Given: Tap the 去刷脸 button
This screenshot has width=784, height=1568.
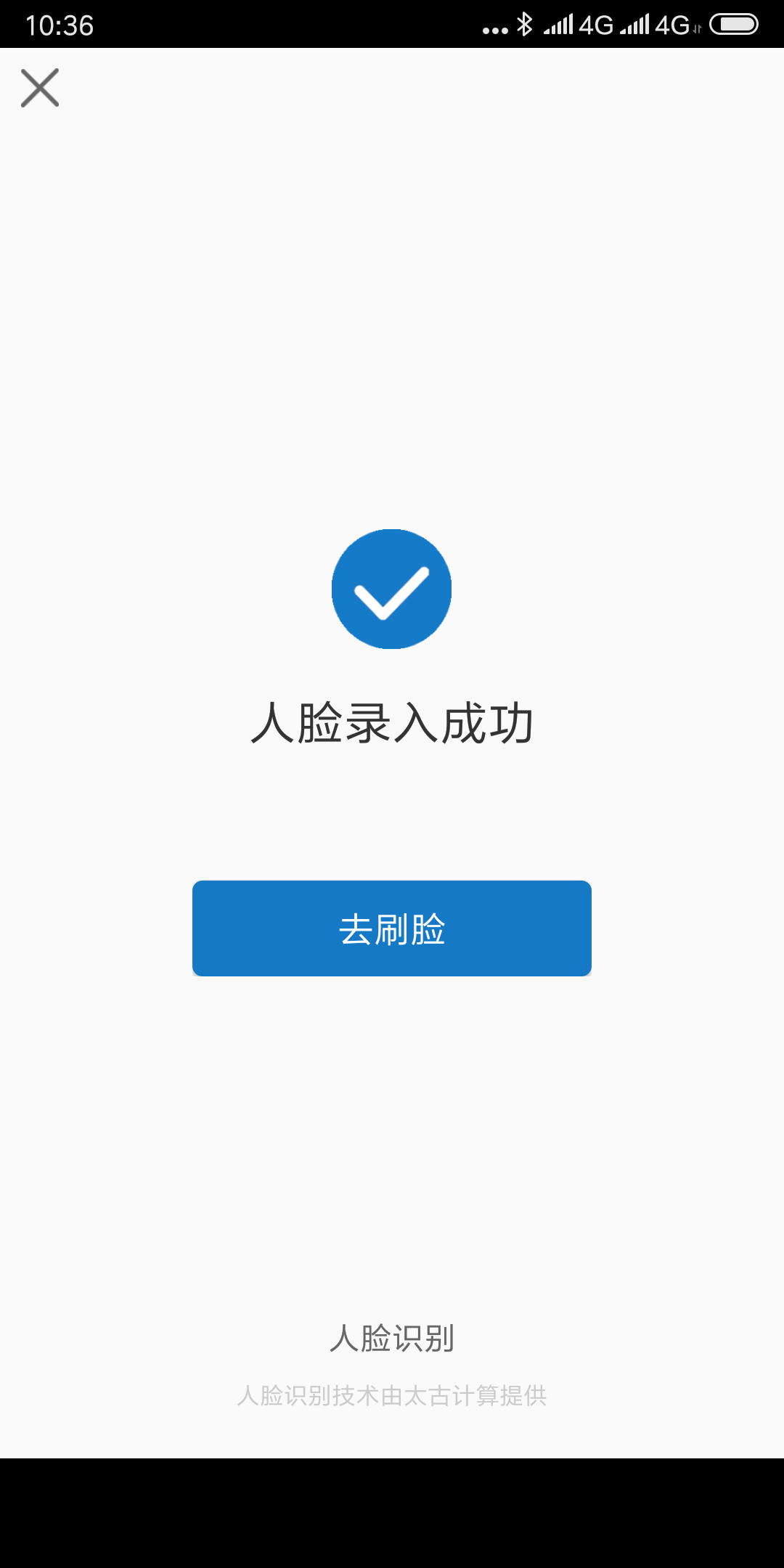Looking at the screenshot, I should [x=392, y=928].
